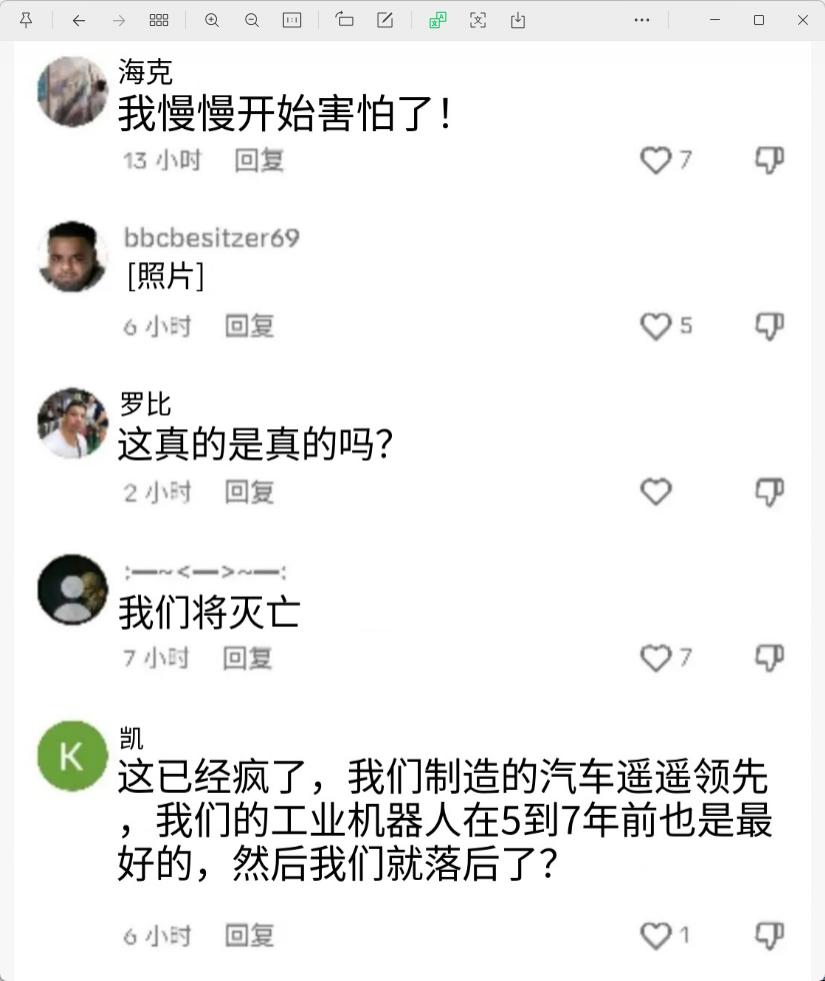The height and width of the screenshot is (981, 825).
Task: Show image at 1:1 actual size
Action: [x=292, y=20]
